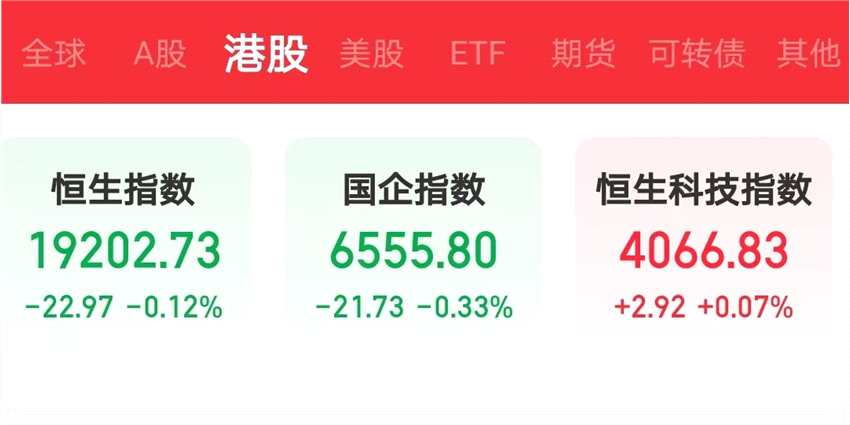Open the 其他 tab
The height and width of the screenshot is (425, 850).
tap(808, 53)
